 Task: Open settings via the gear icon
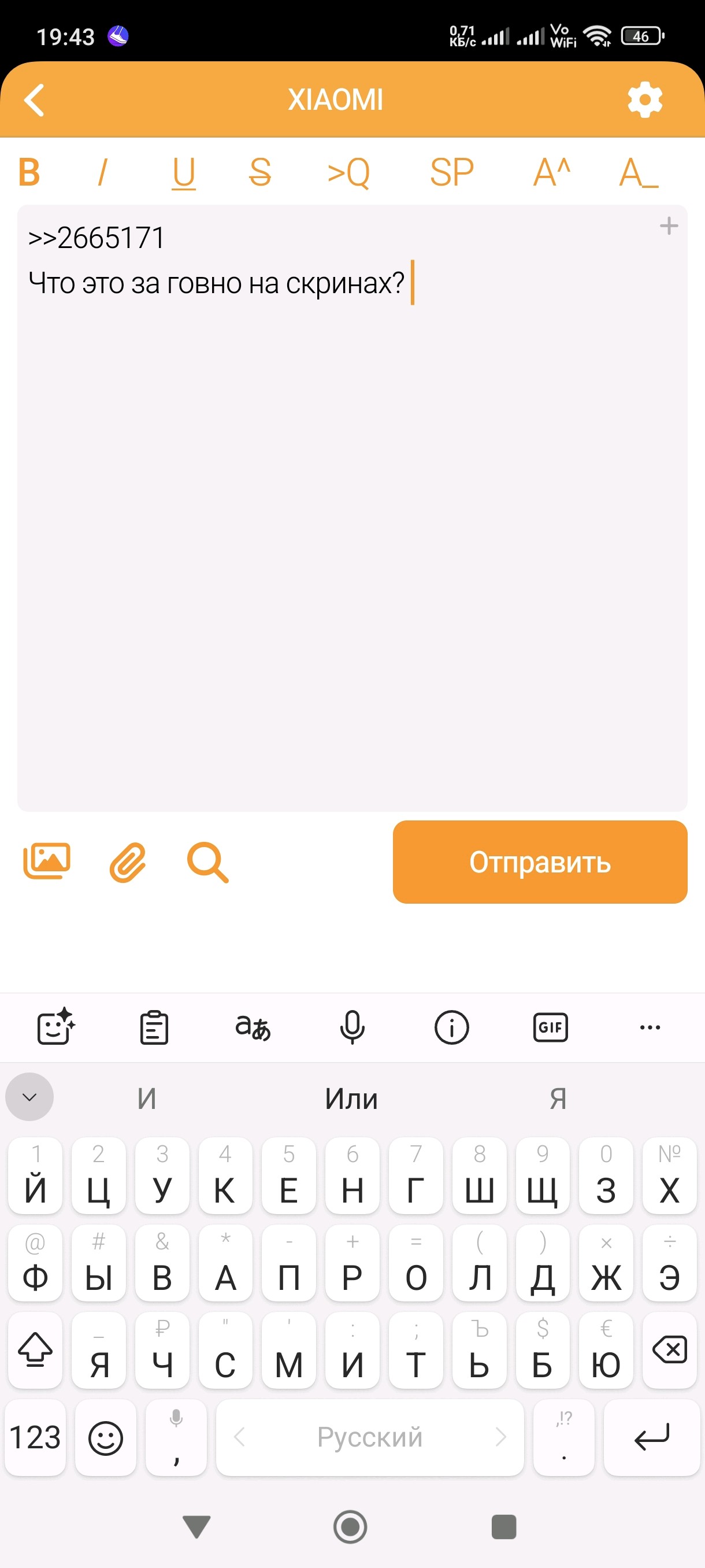coord(644,100)
